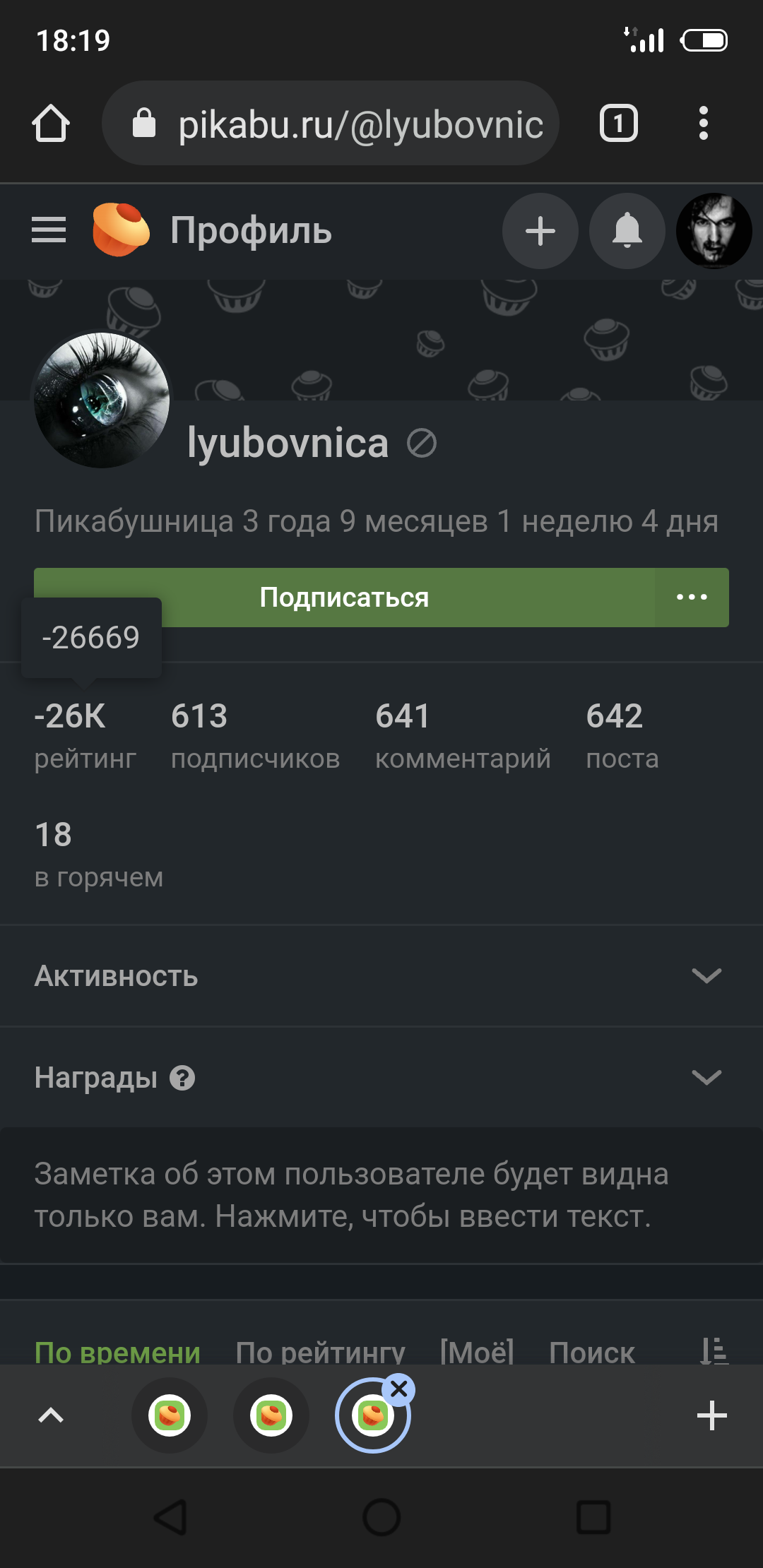Close the highlighted tab in bottom strip
763x1568 pixels.
[398, 1389]
